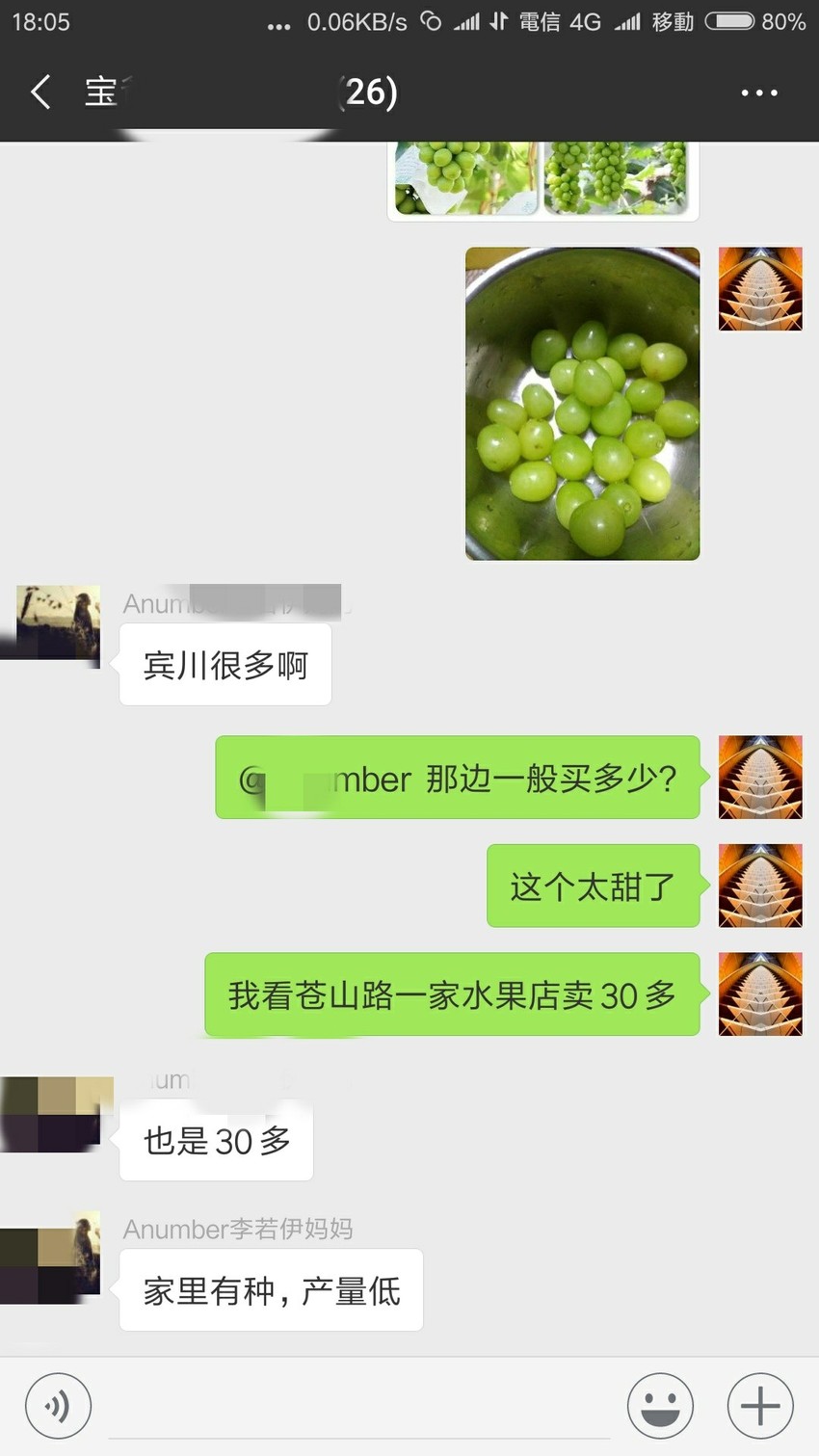The image size is (819, 1456).
Task: Switch to voice message input
Action: pos(59,1407)
